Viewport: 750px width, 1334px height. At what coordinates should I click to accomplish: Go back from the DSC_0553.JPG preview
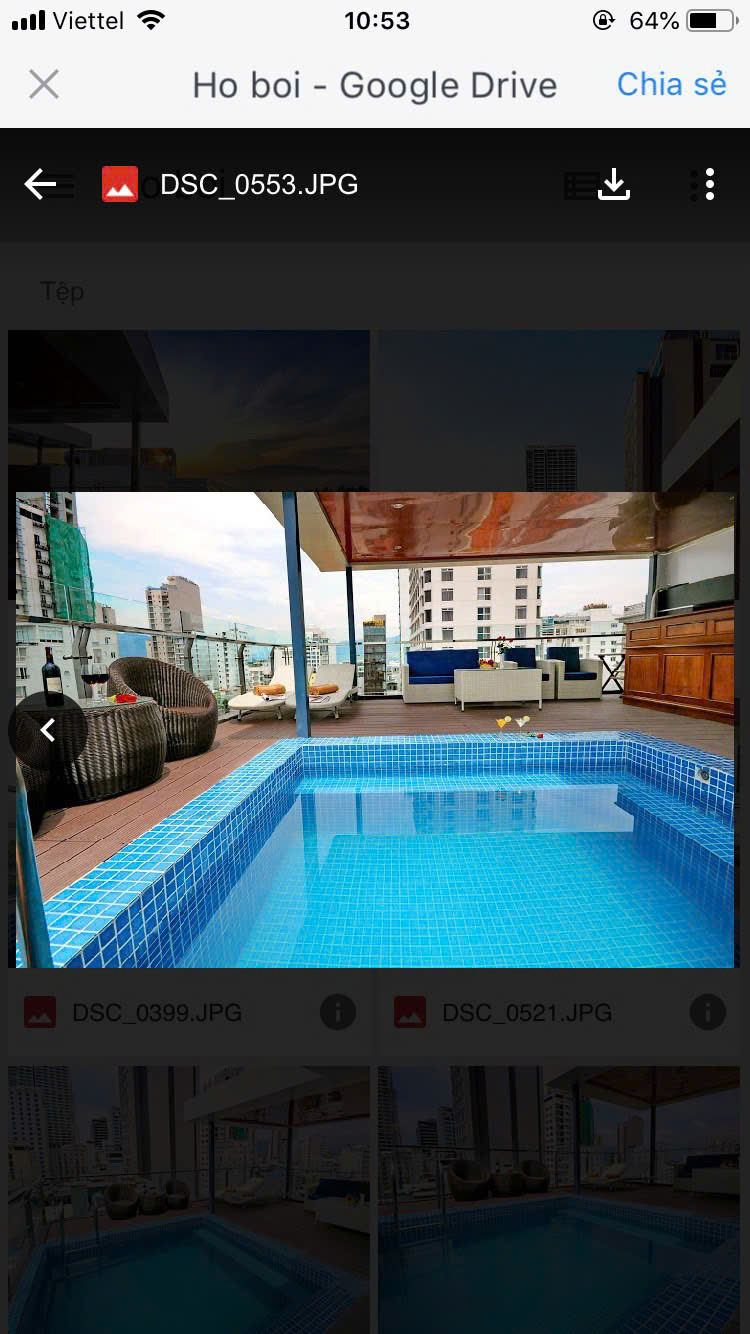[40, 184]
